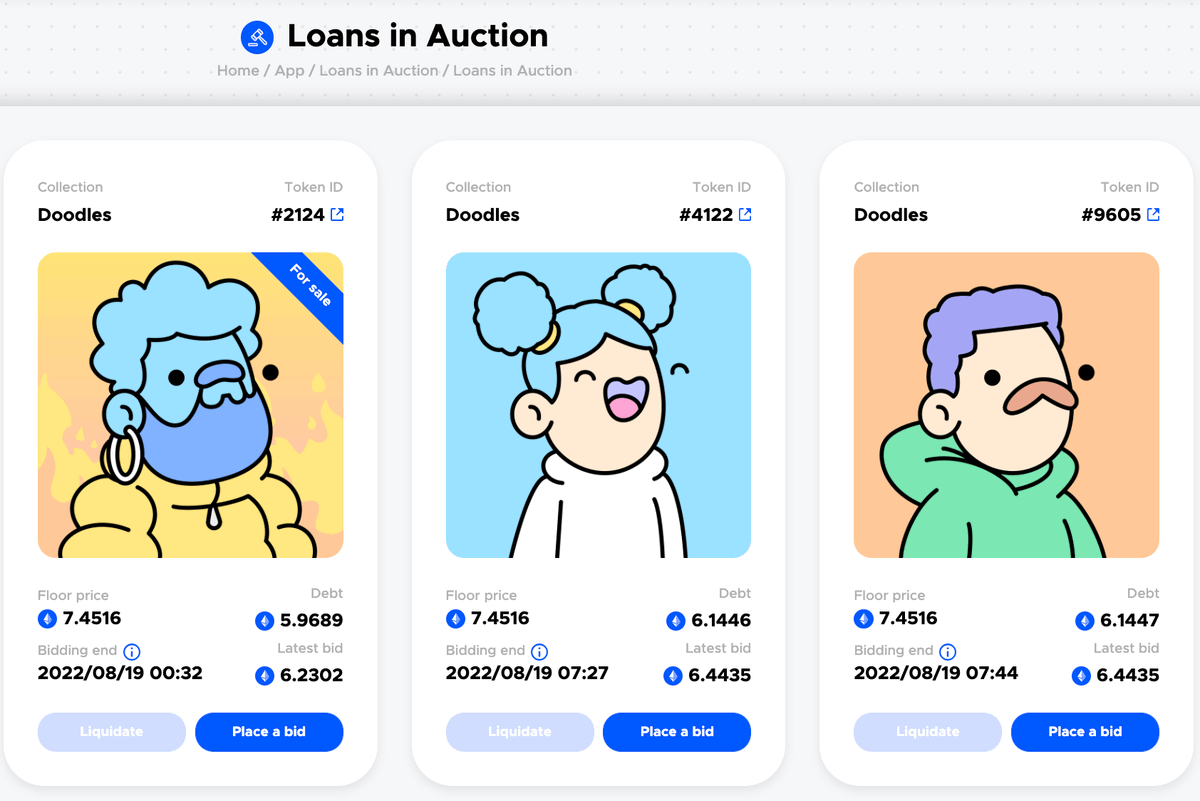
Task: Tap Liquidate on Doodles #9605 card
Action: click(x=928, y=732)
